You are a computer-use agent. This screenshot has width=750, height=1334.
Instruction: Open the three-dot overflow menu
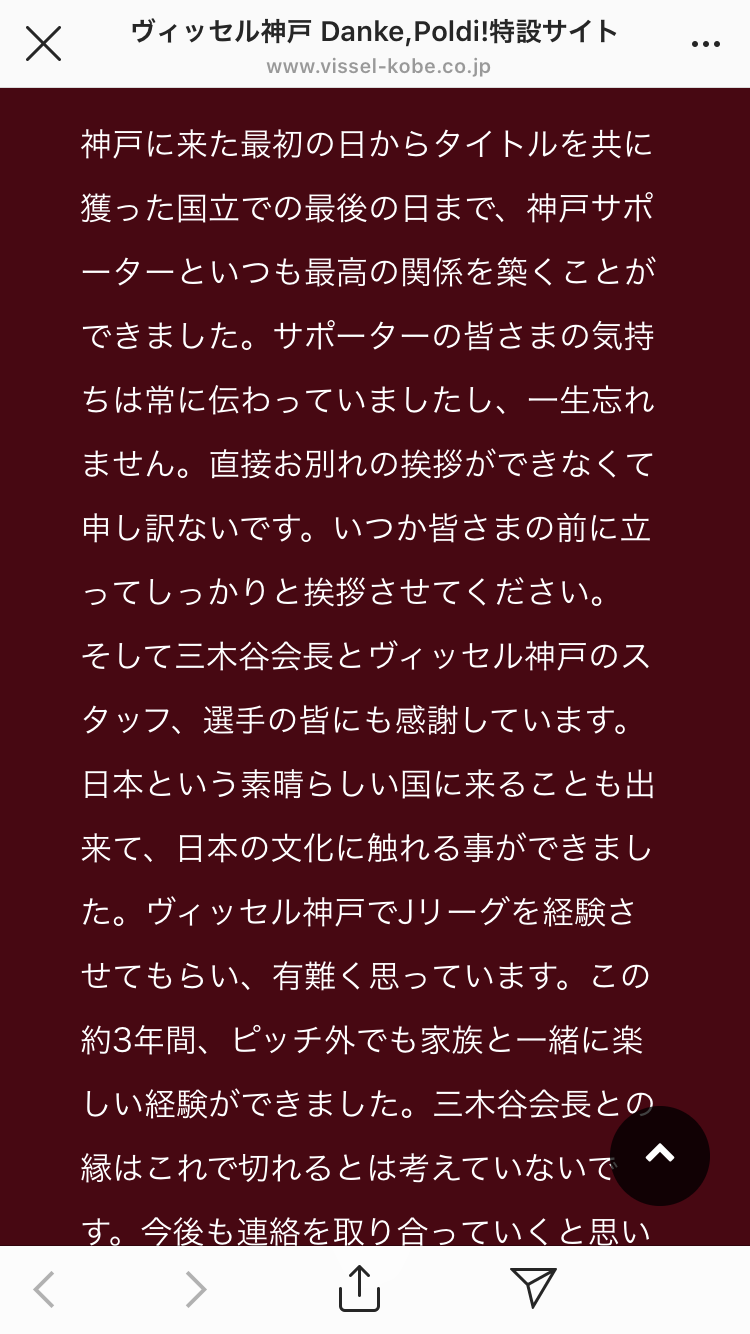point(706,45)
